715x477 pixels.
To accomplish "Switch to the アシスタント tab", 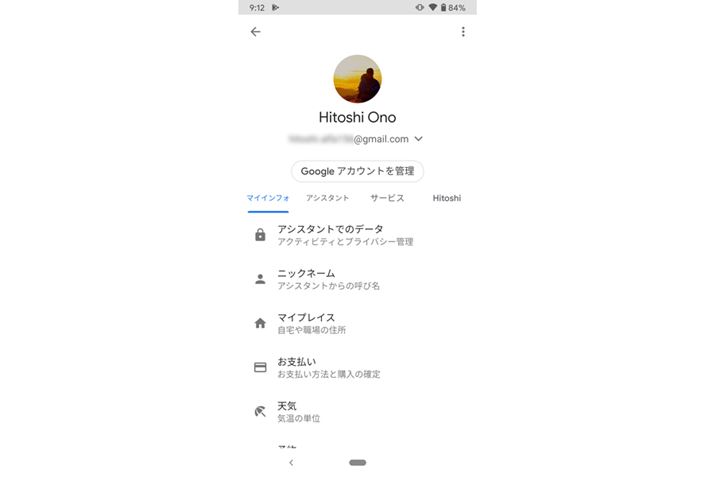I will [x=327, y=198].
